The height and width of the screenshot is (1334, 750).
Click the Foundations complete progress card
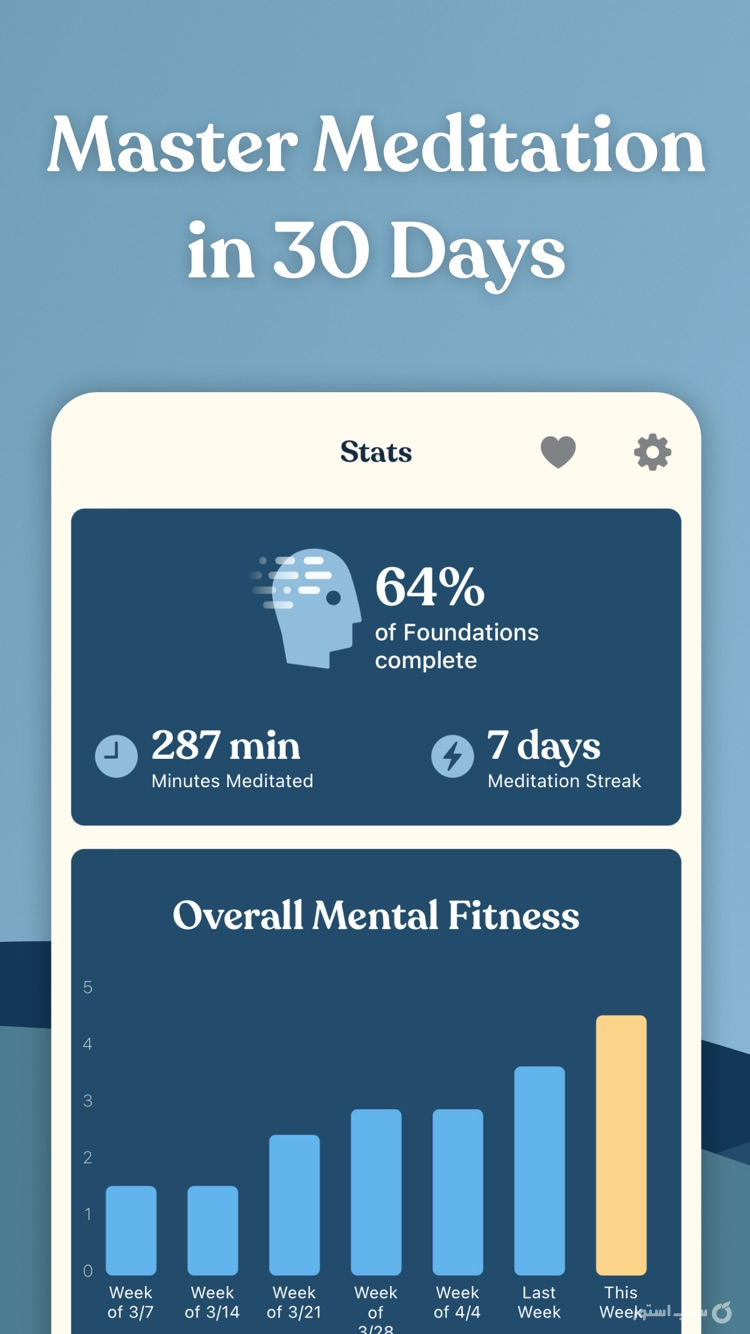pyautogui.click(x=375, y=665)
